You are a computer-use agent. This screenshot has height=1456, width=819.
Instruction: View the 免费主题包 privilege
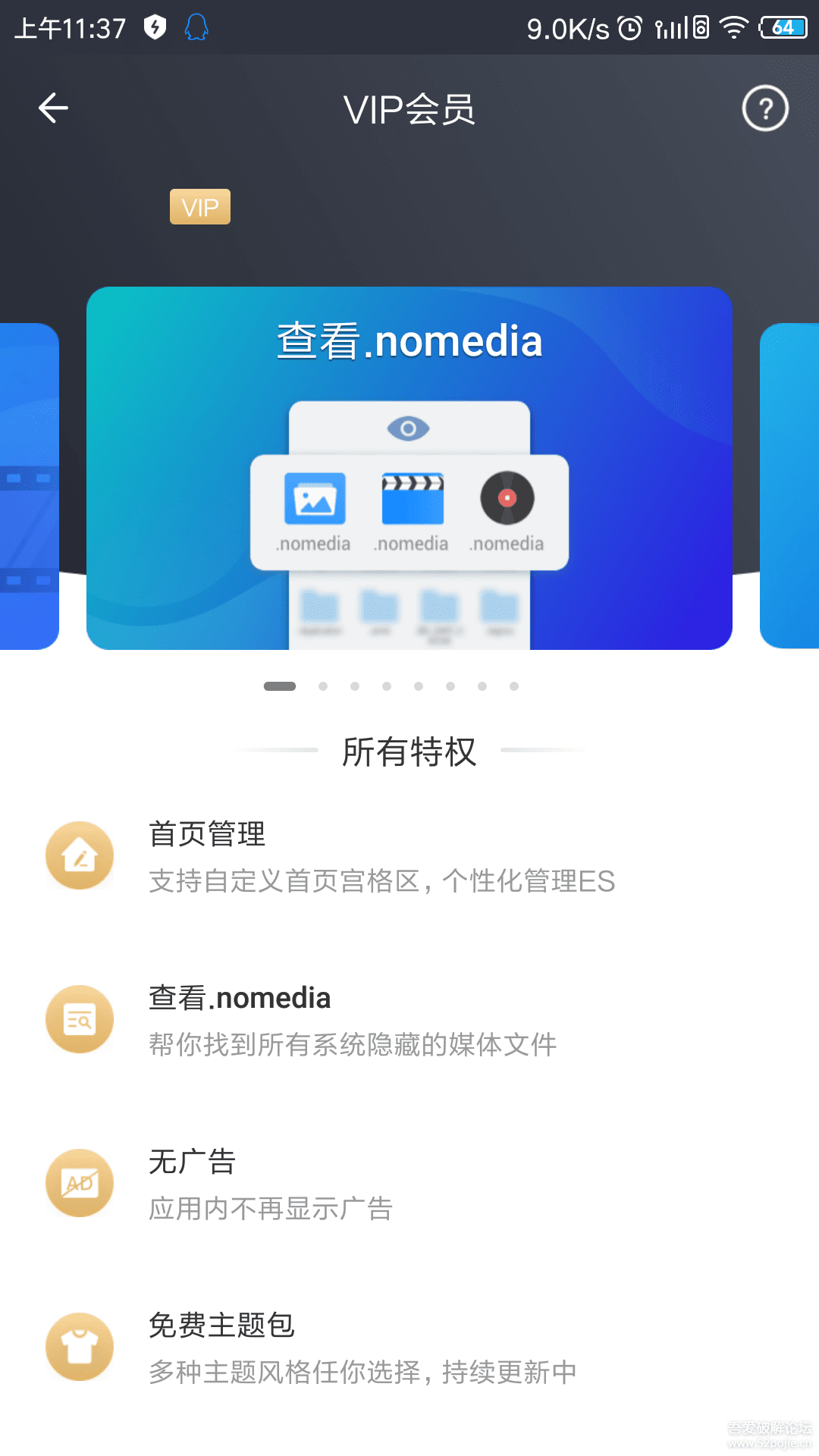pos(409,1348)
